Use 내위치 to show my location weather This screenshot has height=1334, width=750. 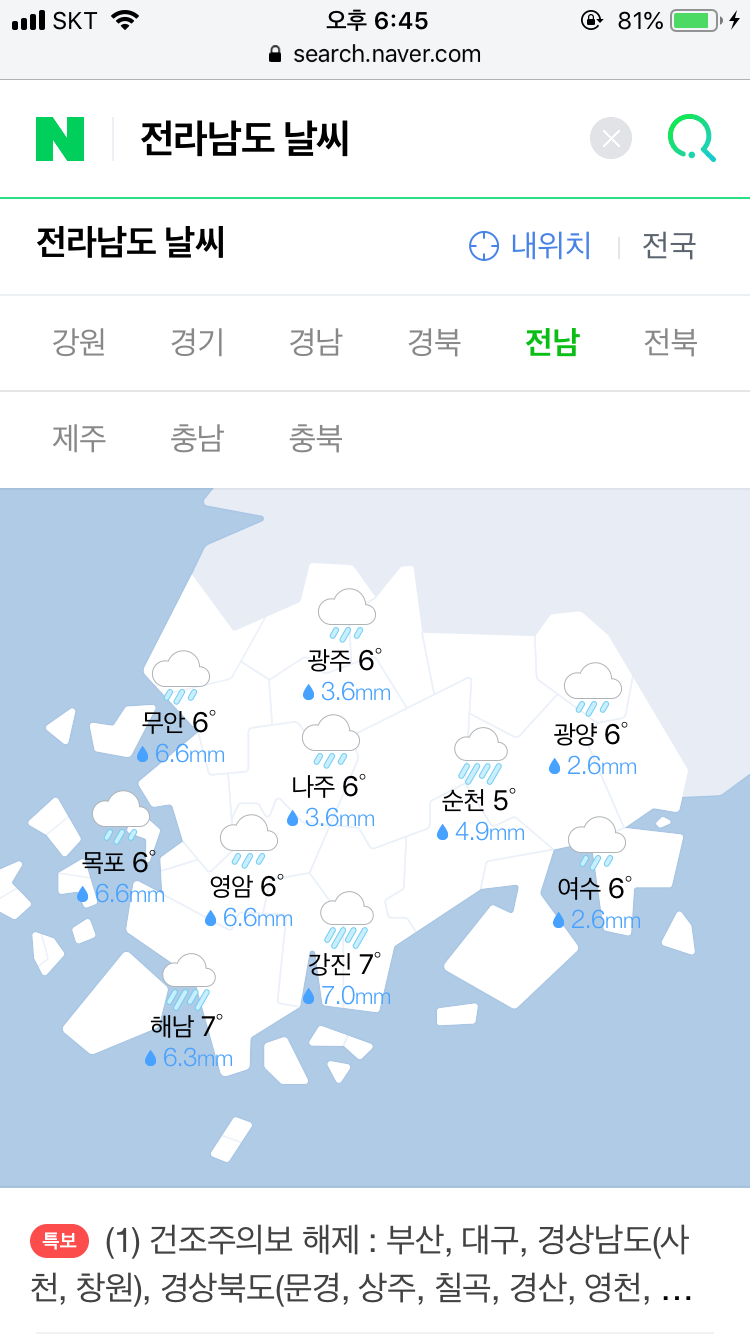(531, 245)
